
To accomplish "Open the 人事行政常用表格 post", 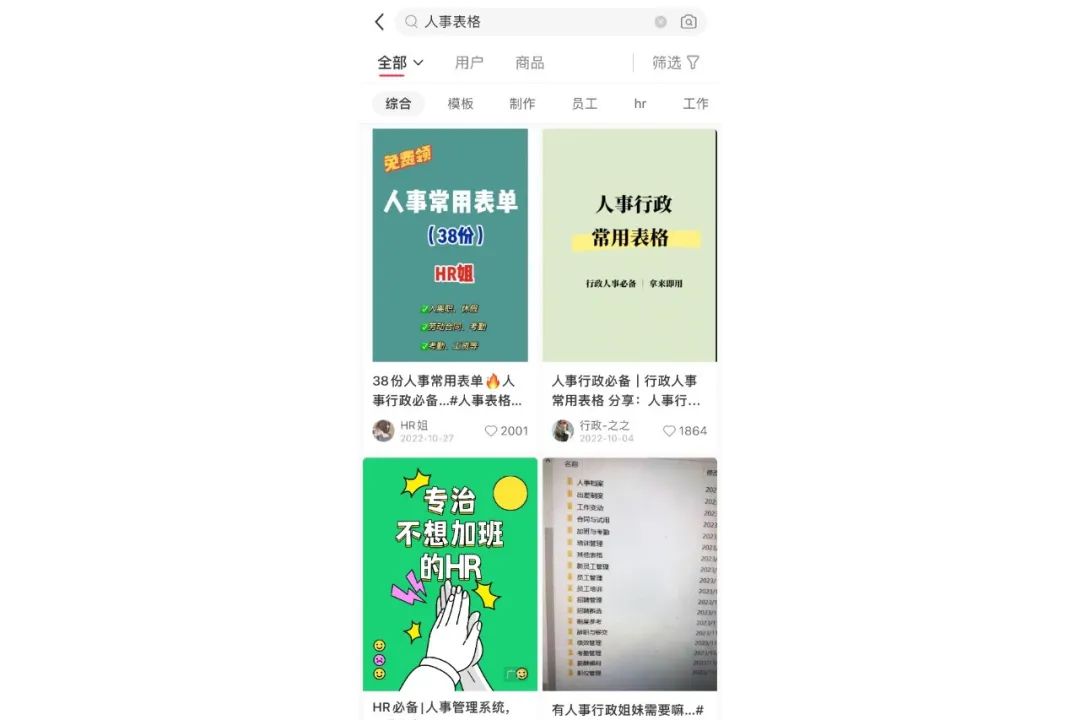I will coord(630,245).
